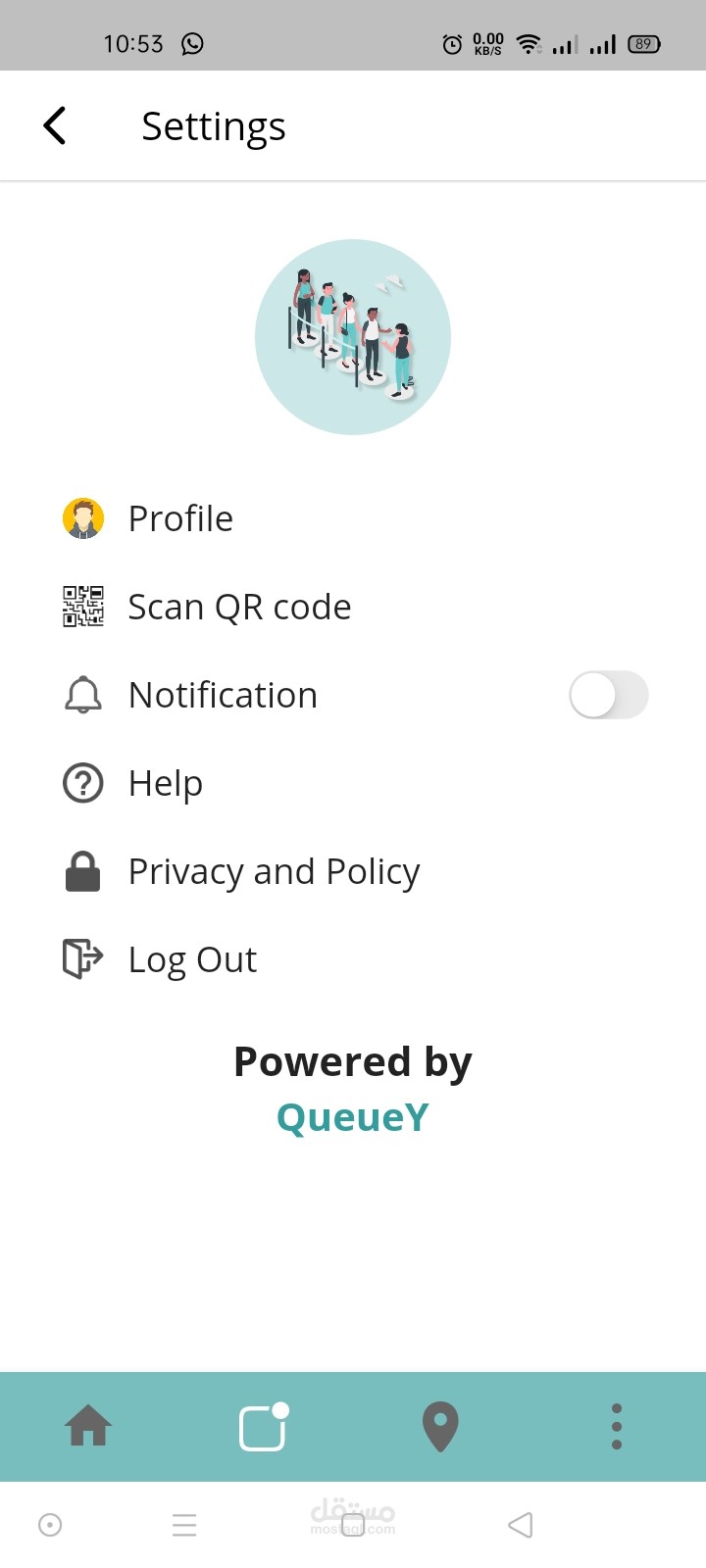Select the three-dot more tab
The height and width of the screenshot is (1568, 706).
(617, 1426)
